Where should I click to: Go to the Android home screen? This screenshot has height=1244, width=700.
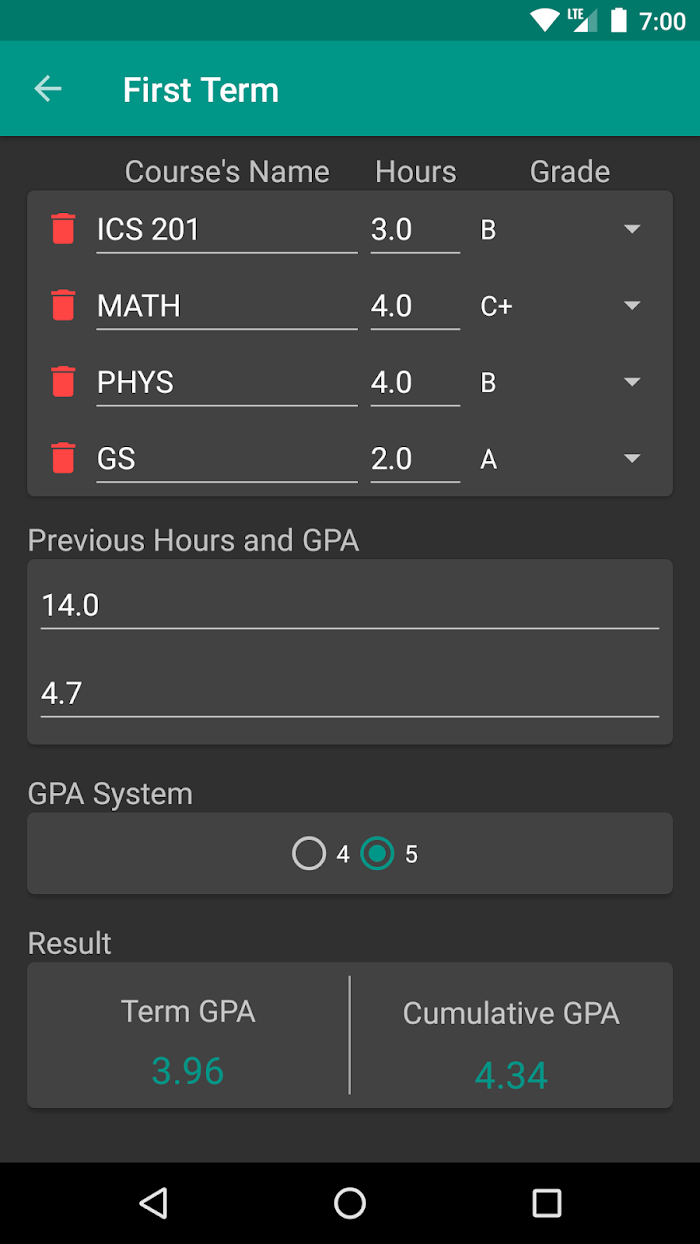point(350,1203)
